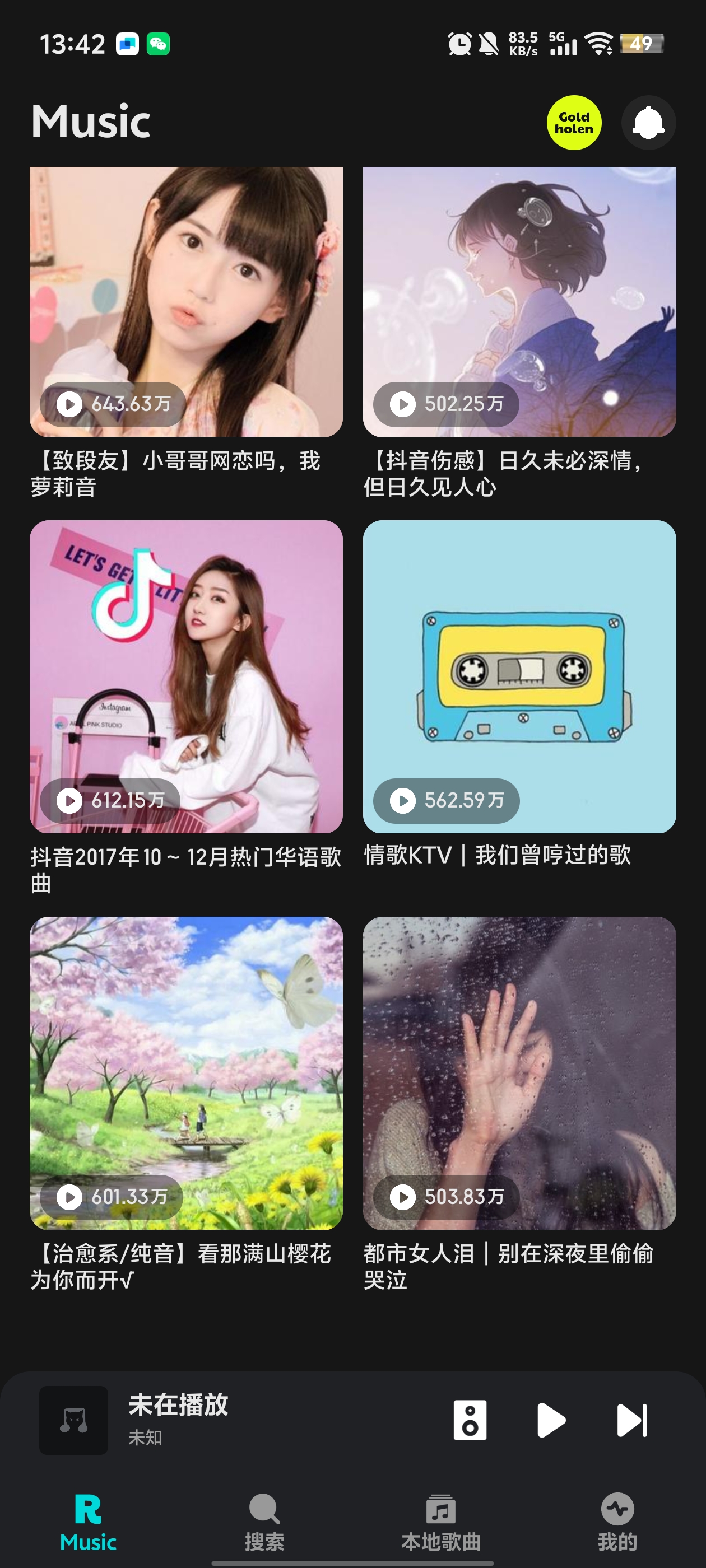Open the 【抖音伤感】日久未必深情 playlist

click(519, 302)
